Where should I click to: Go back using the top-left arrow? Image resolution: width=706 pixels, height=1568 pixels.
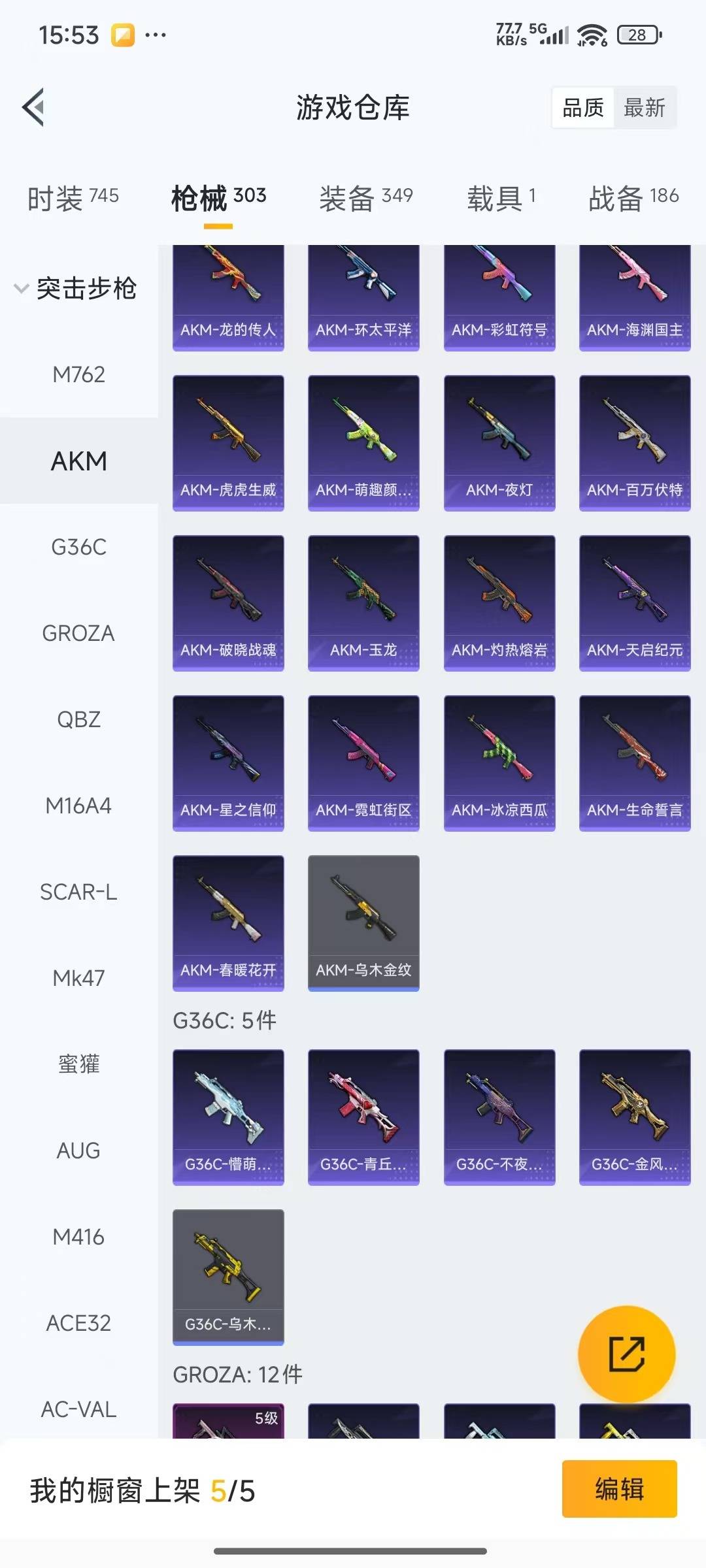(34, 107)
